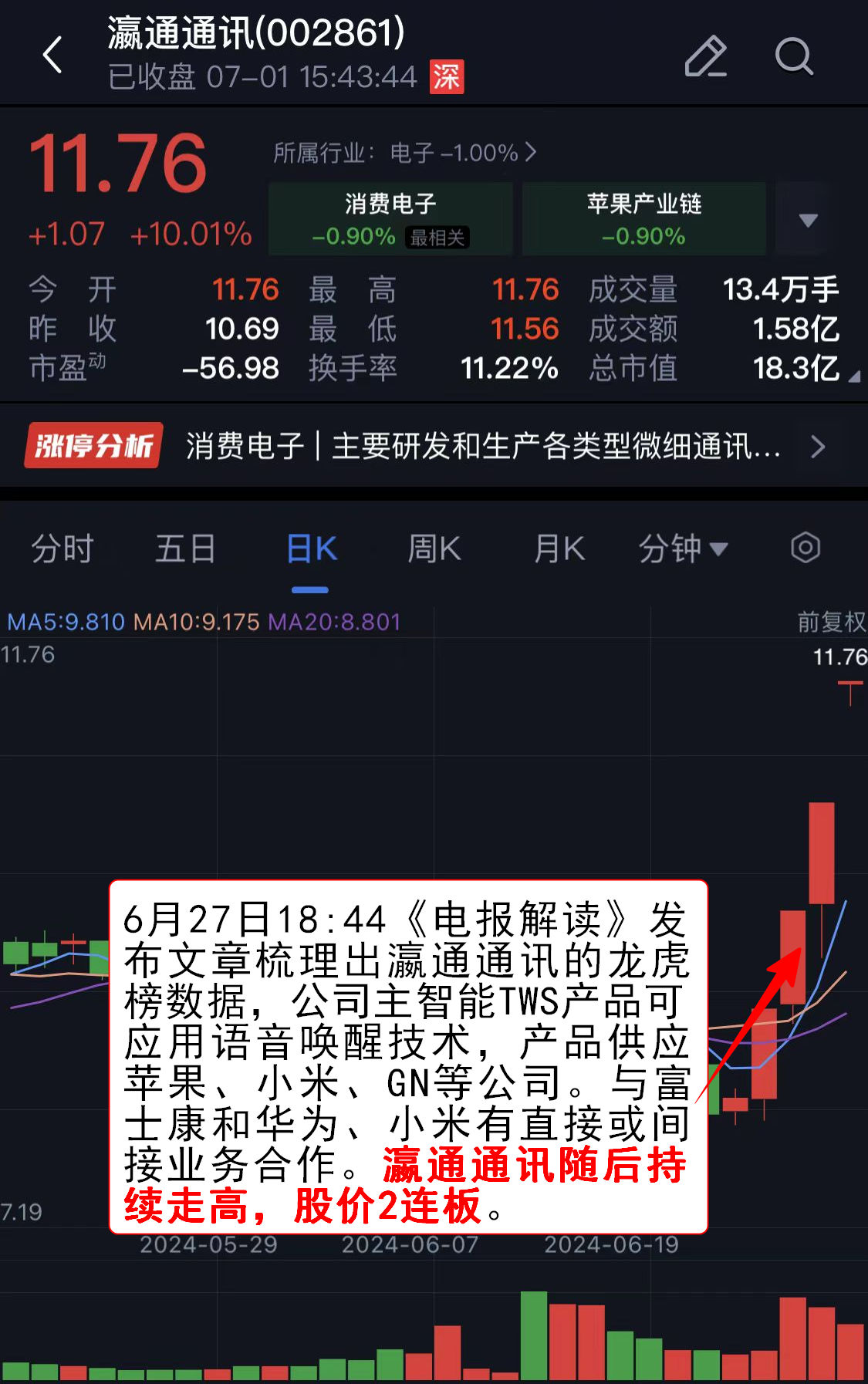This screenshot has height=1384, width=868.
Task: Open the 苹果产业链 sector chip
Action: click(643, 219)
